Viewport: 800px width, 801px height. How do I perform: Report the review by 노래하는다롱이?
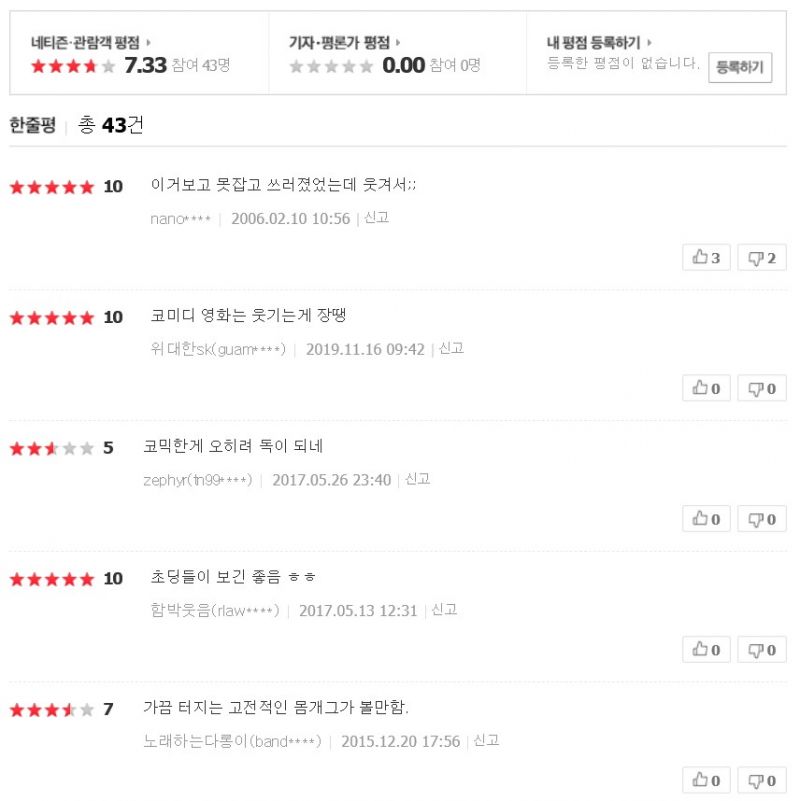(x=486, y=741)
